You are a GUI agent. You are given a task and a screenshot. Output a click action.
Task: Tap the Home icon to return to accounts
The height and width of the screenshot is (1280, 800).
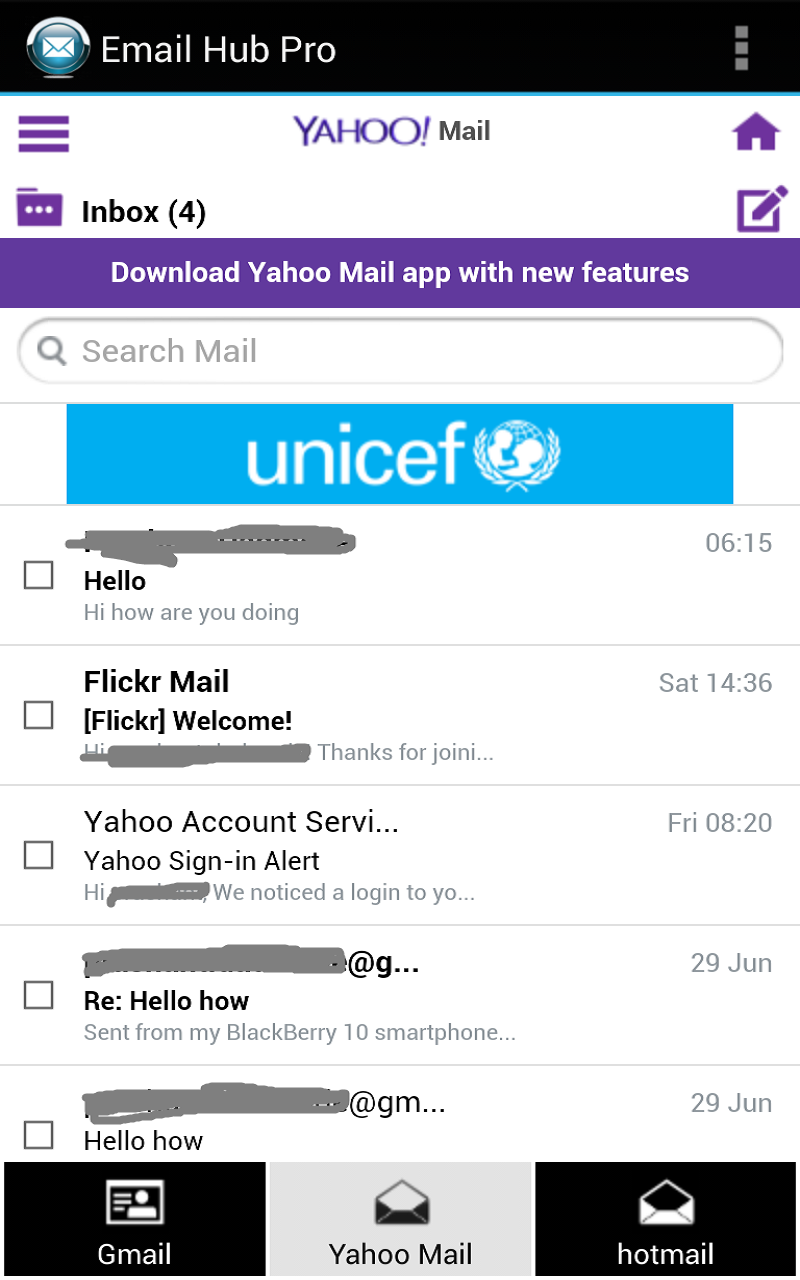(x=757, y=131)
